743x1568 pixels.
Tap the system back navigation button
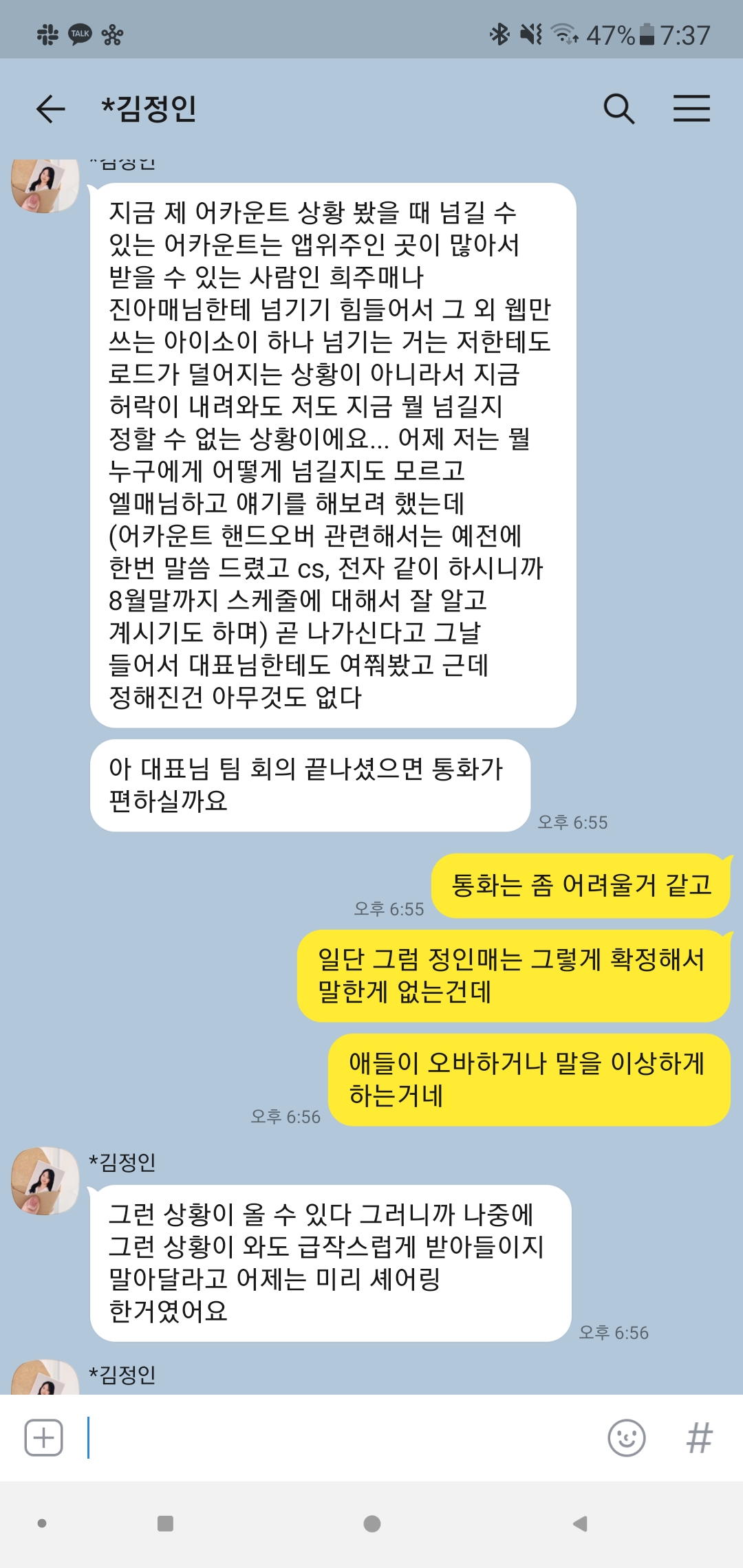click(x=580, y=1524)
